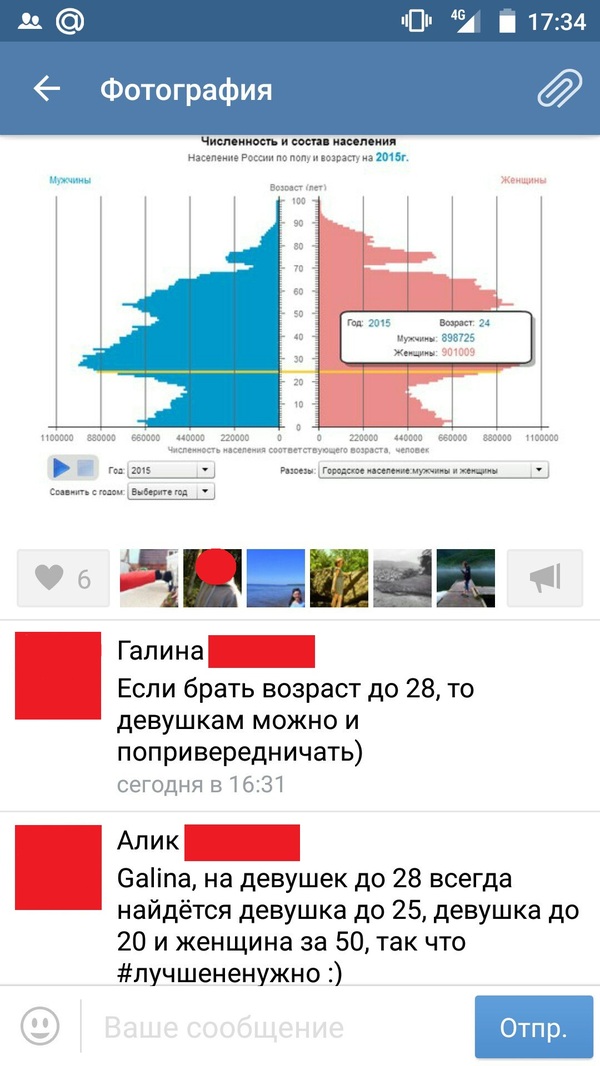This screenshot has height=1066, width=600.
Task: Open Алик's profile picture
Action: (x=58, y=867)
